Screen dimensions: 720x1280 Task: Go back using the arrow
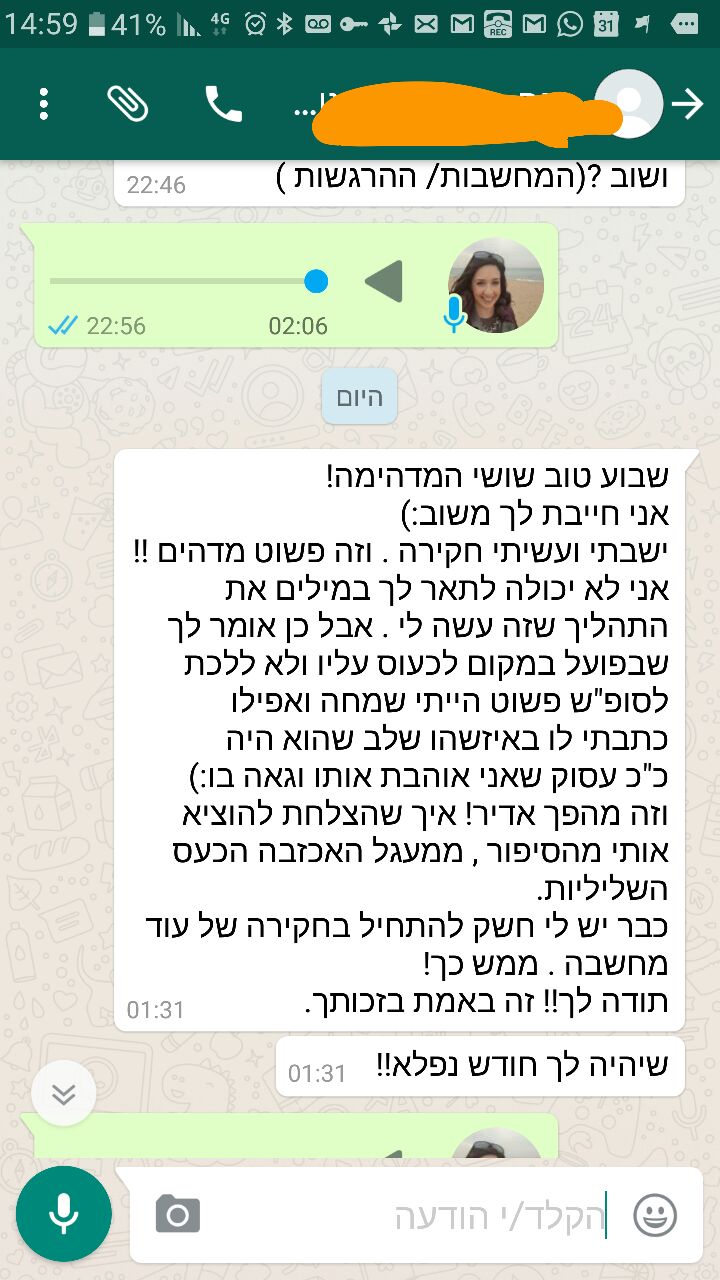688,104
